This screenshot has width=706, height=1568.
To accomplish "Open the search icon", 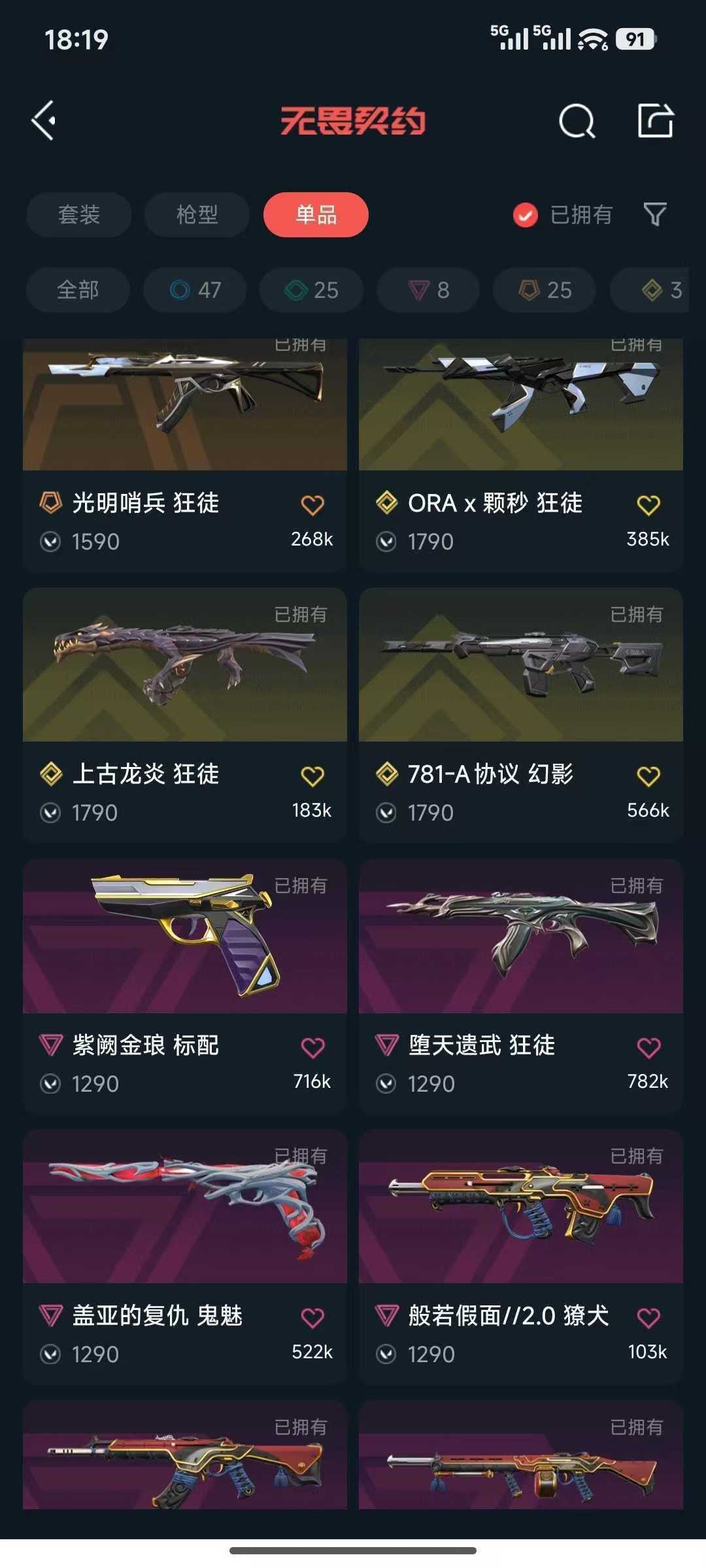I will [577, 121].
